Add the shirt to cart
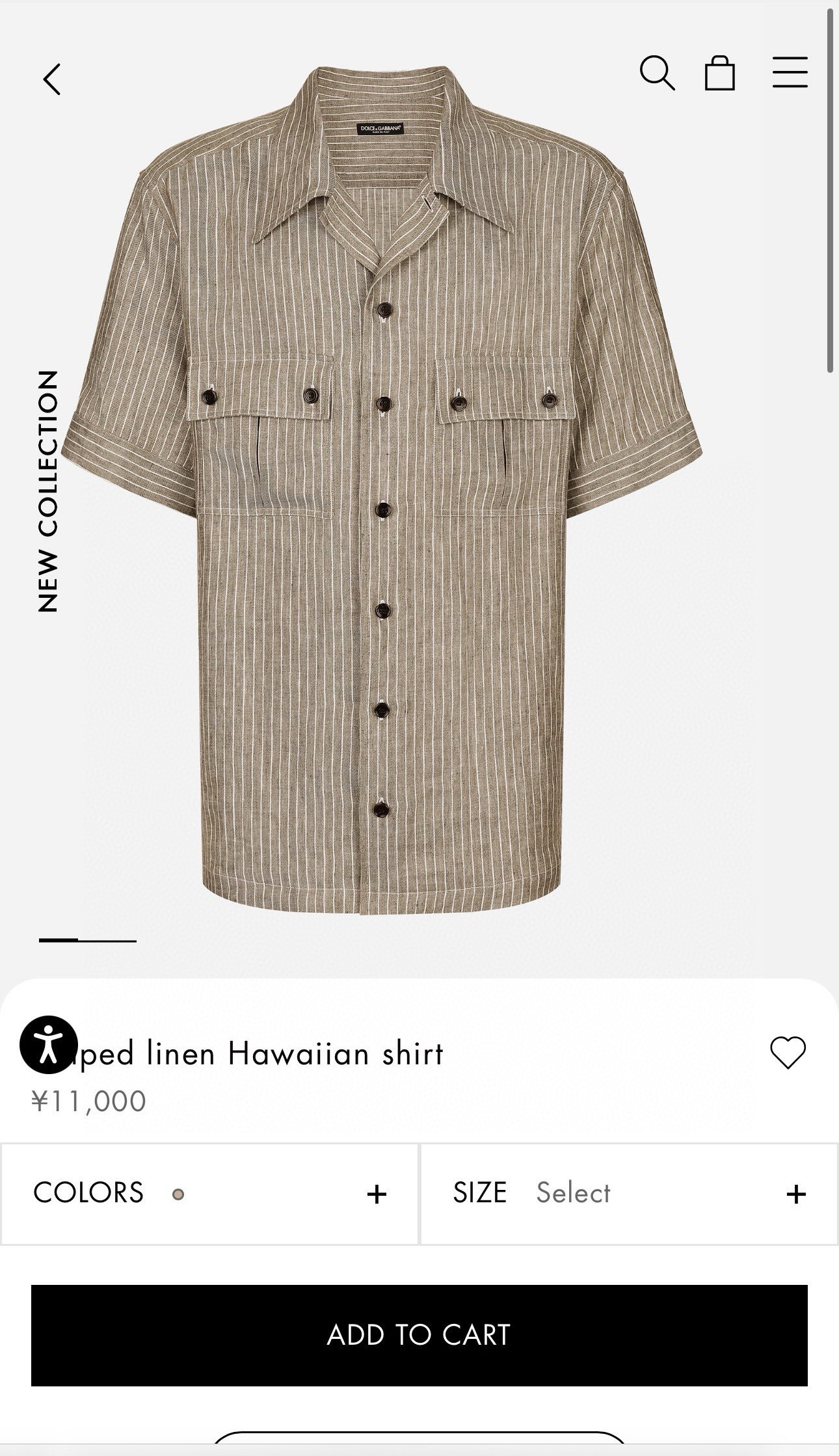Viewport: 839px width, 1456px height. pos(419,1336)
